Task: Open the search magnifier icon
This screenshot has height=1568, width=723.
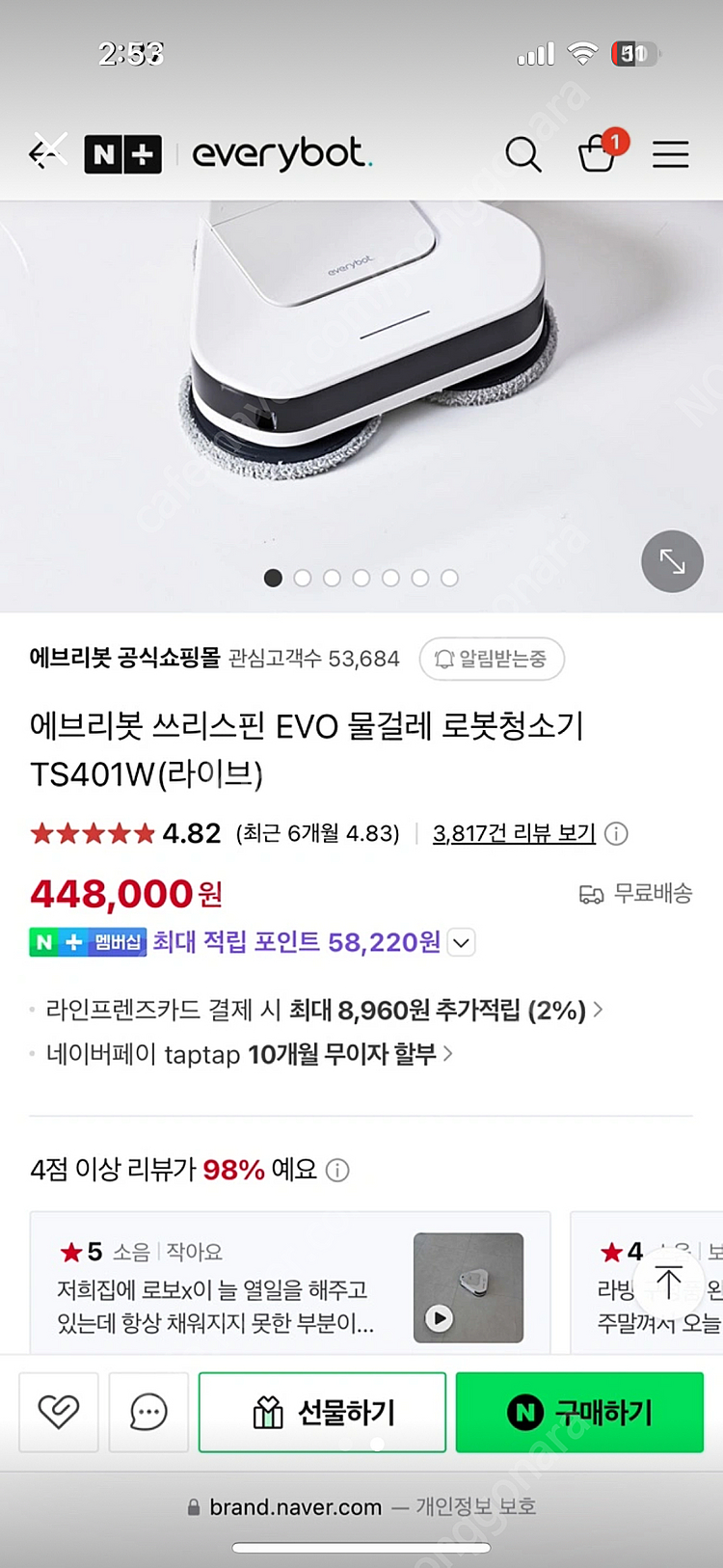Action: (522, 154)
